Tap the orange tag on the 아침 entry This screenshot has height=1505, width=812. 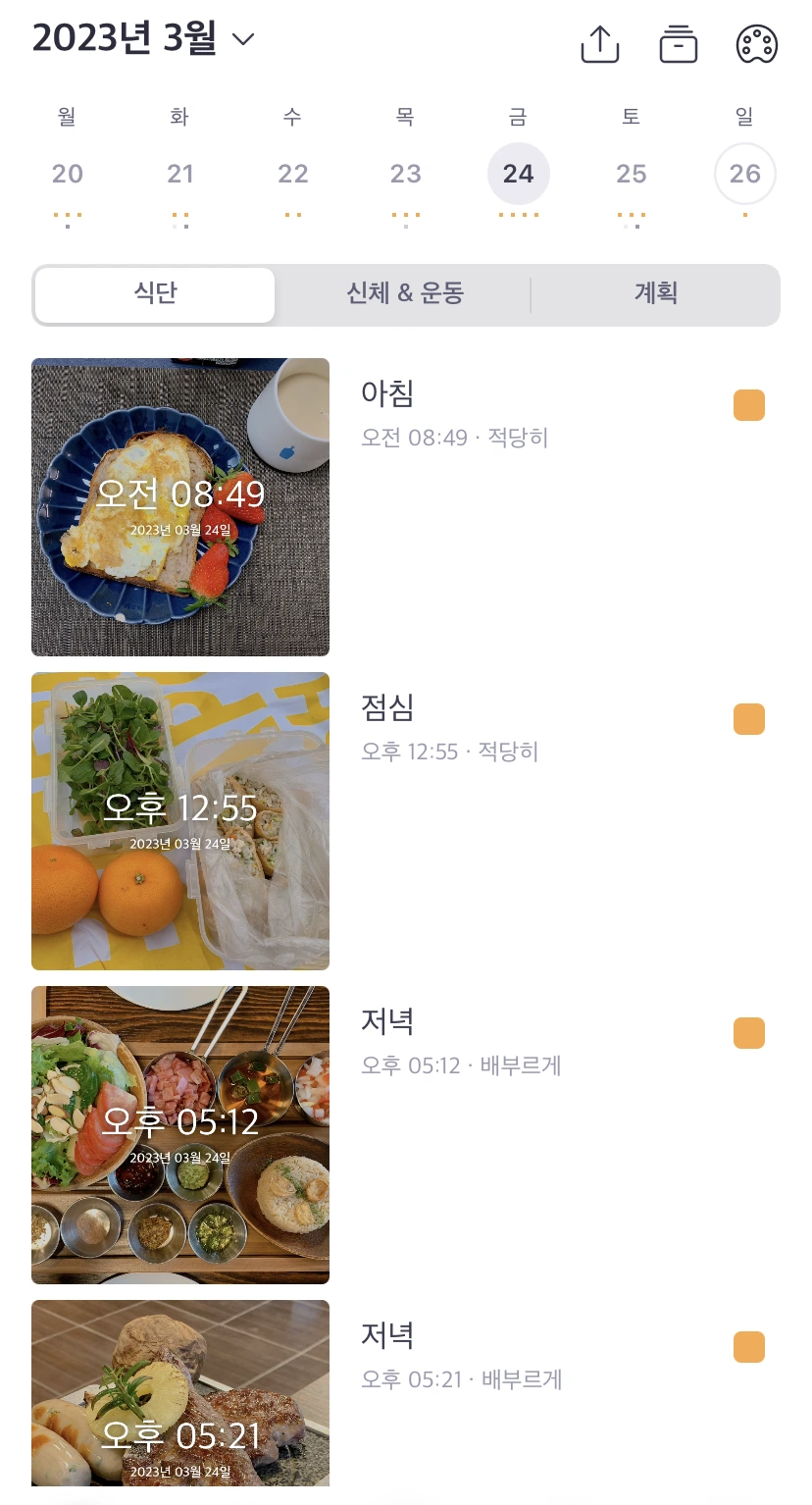click(749, 405)
